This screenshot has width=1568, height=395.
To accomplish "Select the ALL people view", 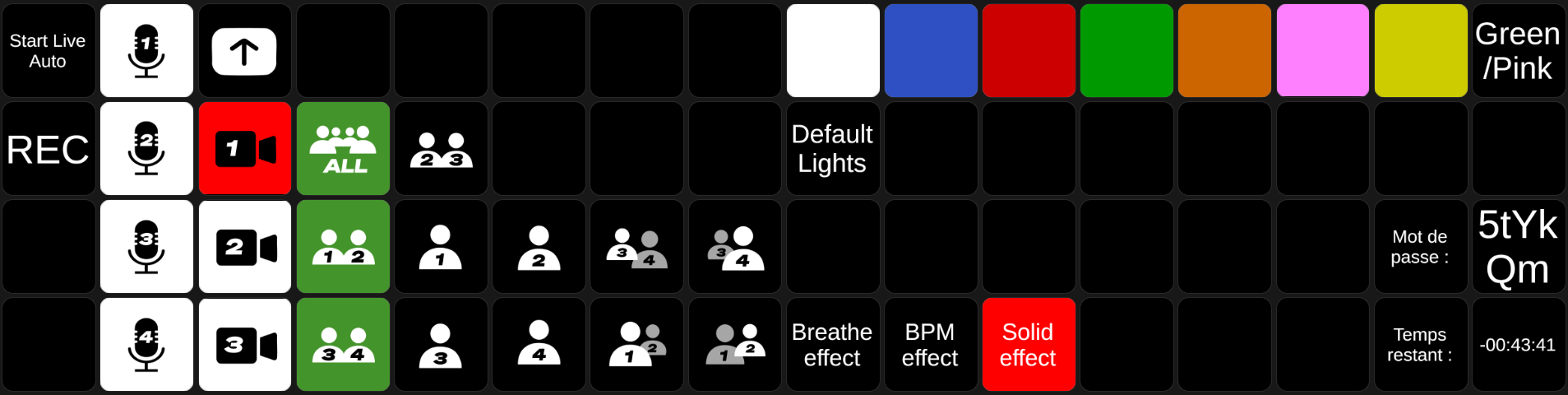I will point(343,149).
